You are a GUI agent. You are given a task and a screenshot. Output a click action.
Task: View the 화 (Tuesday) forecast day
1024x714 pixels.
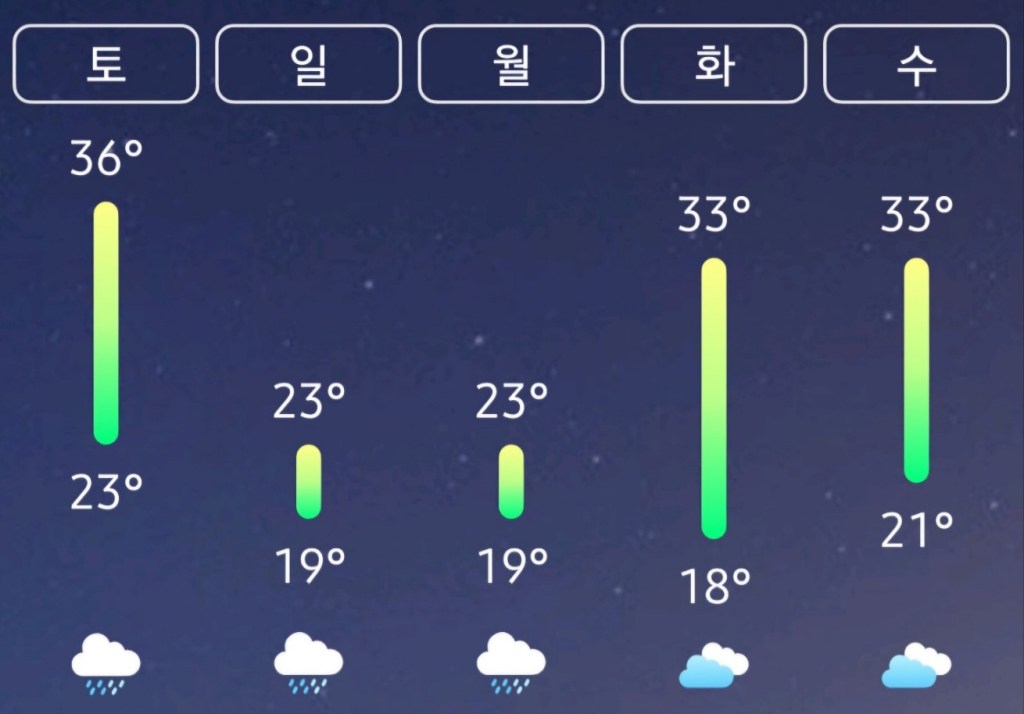[713, 64]
